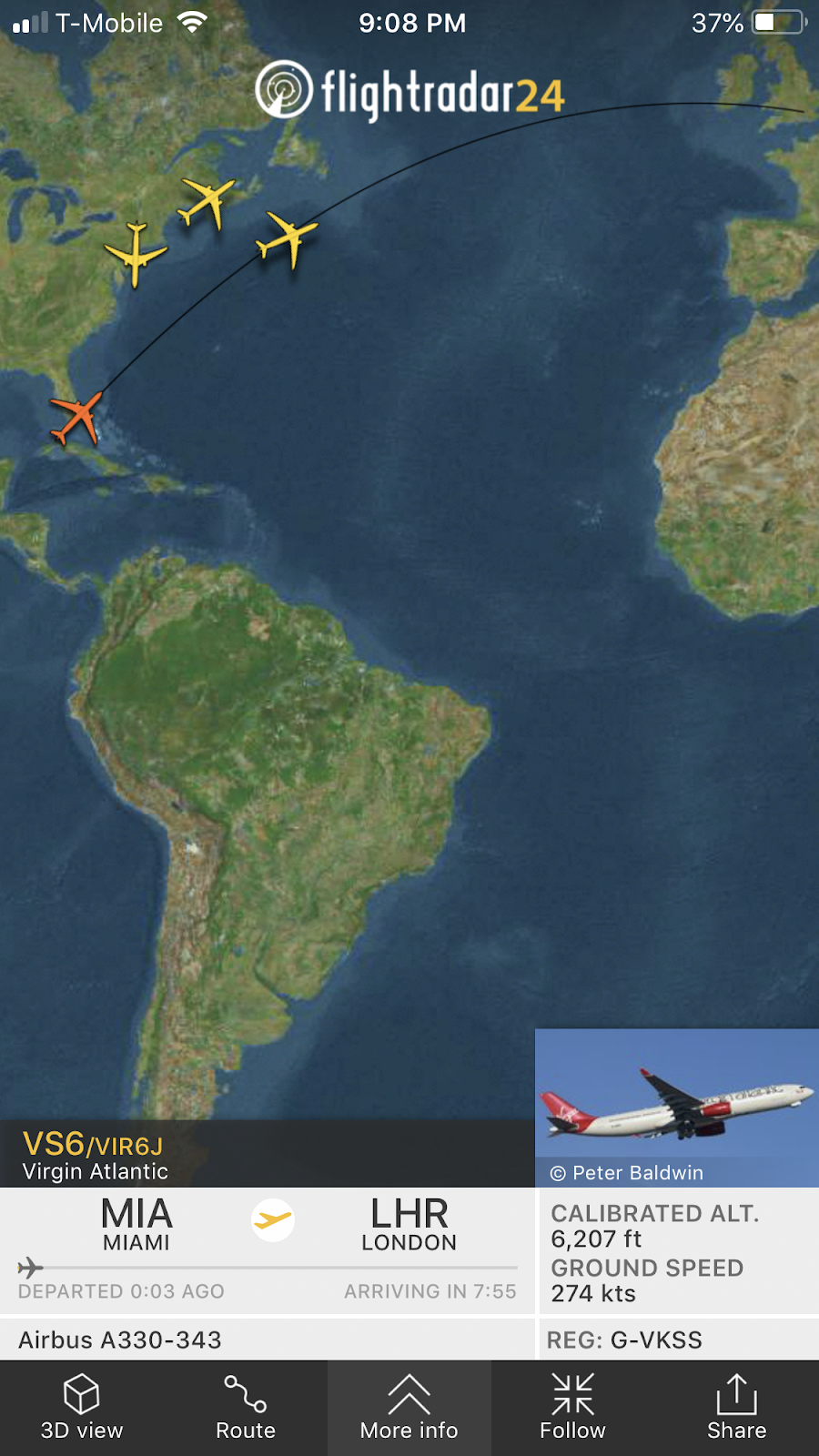Share this flight
819x1456 pixels.
click(736, 1407)
